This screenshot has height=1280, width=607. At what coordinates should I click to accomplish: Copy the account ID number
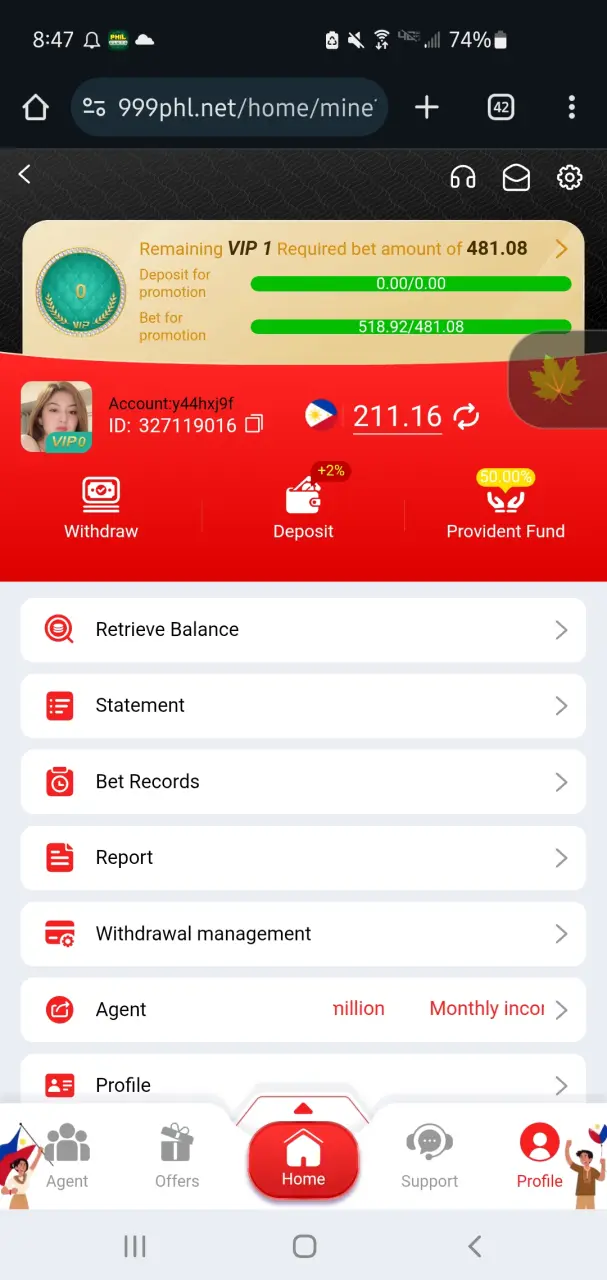coord(254,424)
